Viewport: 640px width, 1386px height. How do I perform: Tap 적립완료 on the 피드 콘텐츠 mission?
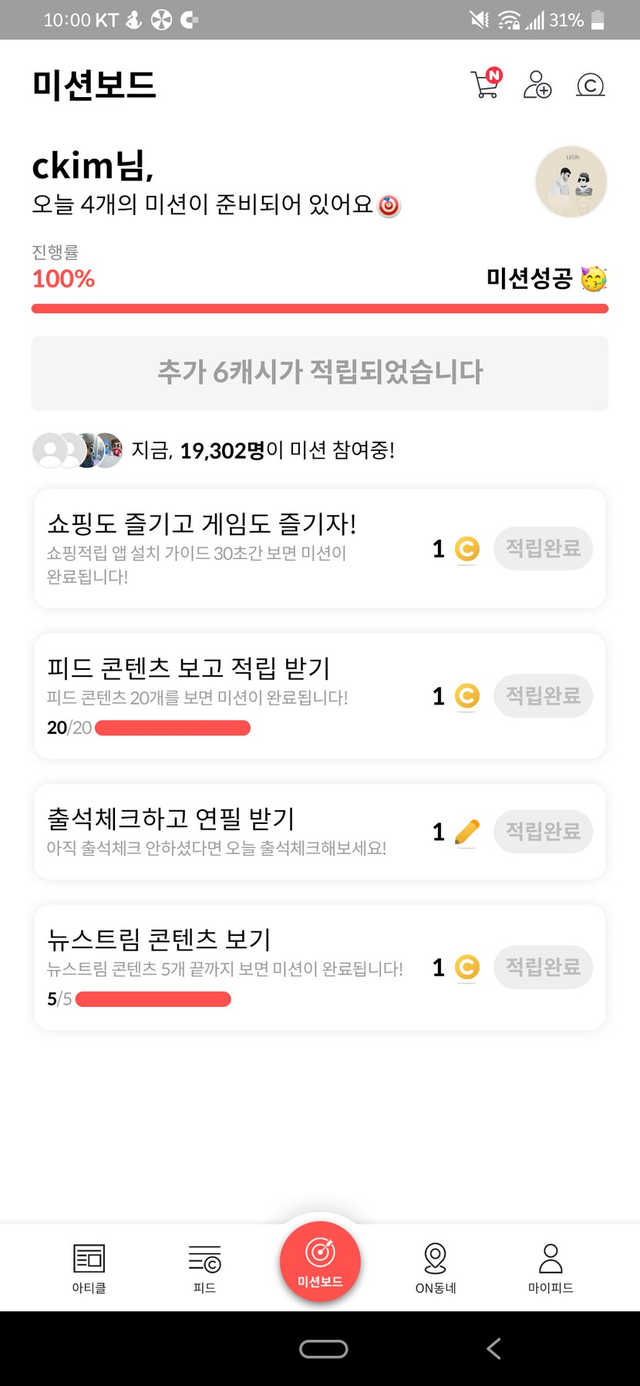pos(543,696)
